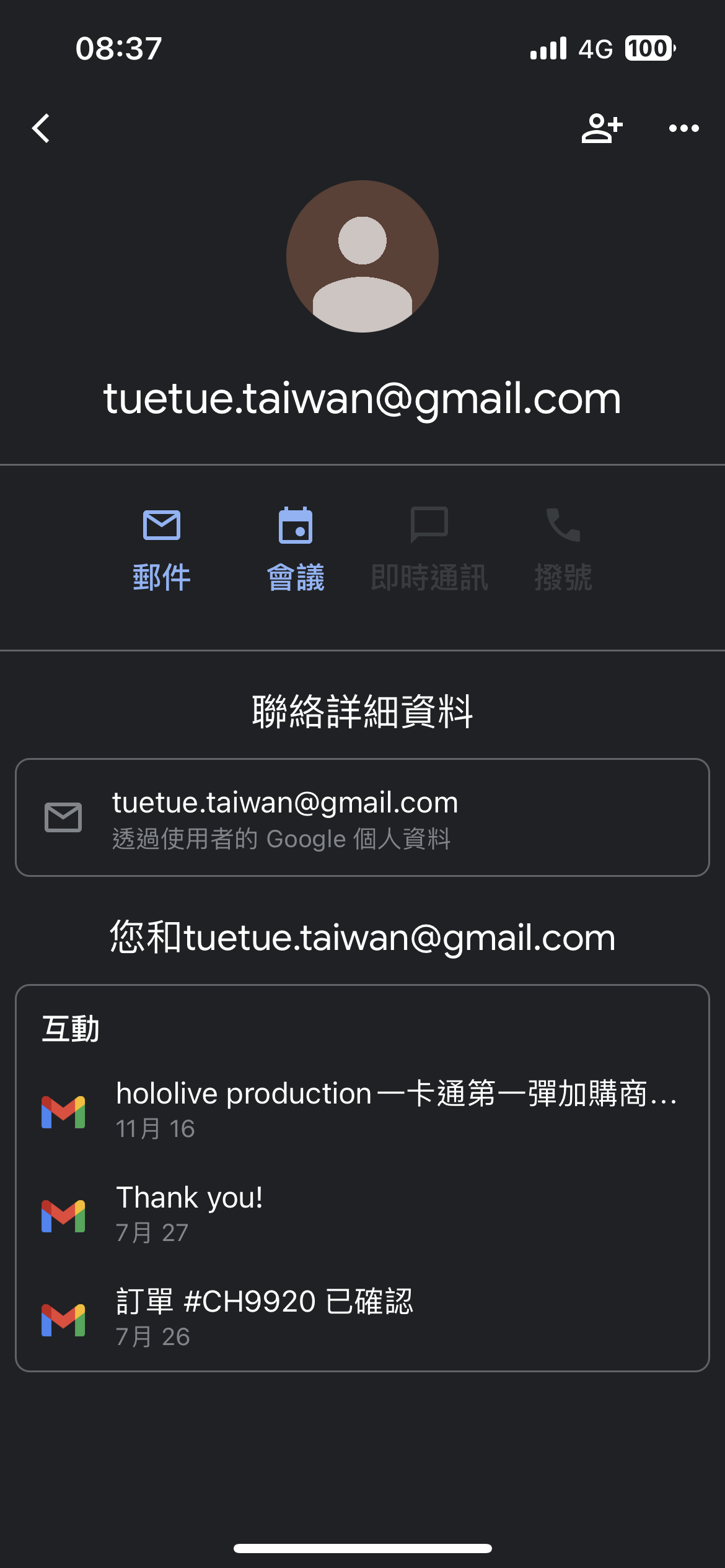Go back using the top-left arrow

click(41, 128)
